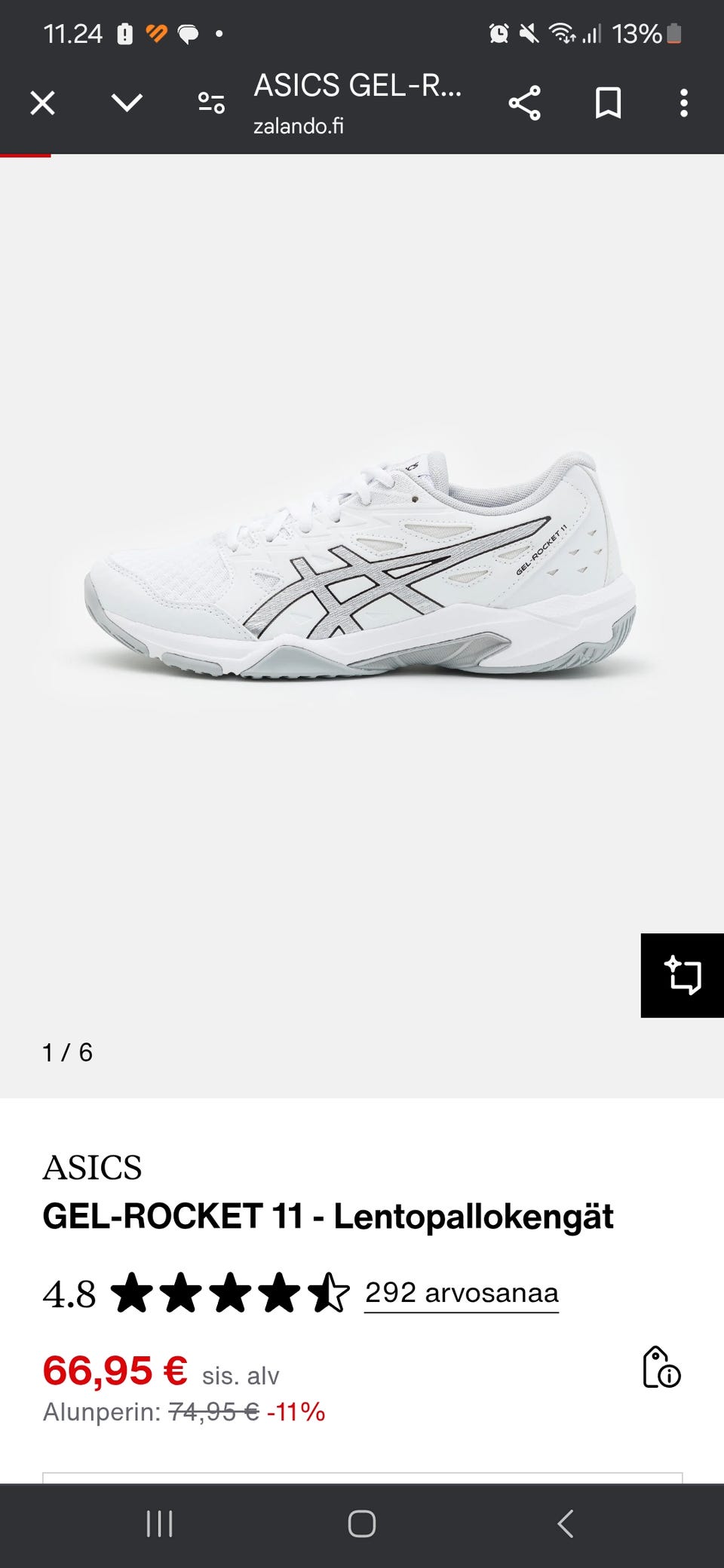Open the 292 arvosanaa reviews link
The width and height of the screenshot is (724, 1568).
point(462,1293)
